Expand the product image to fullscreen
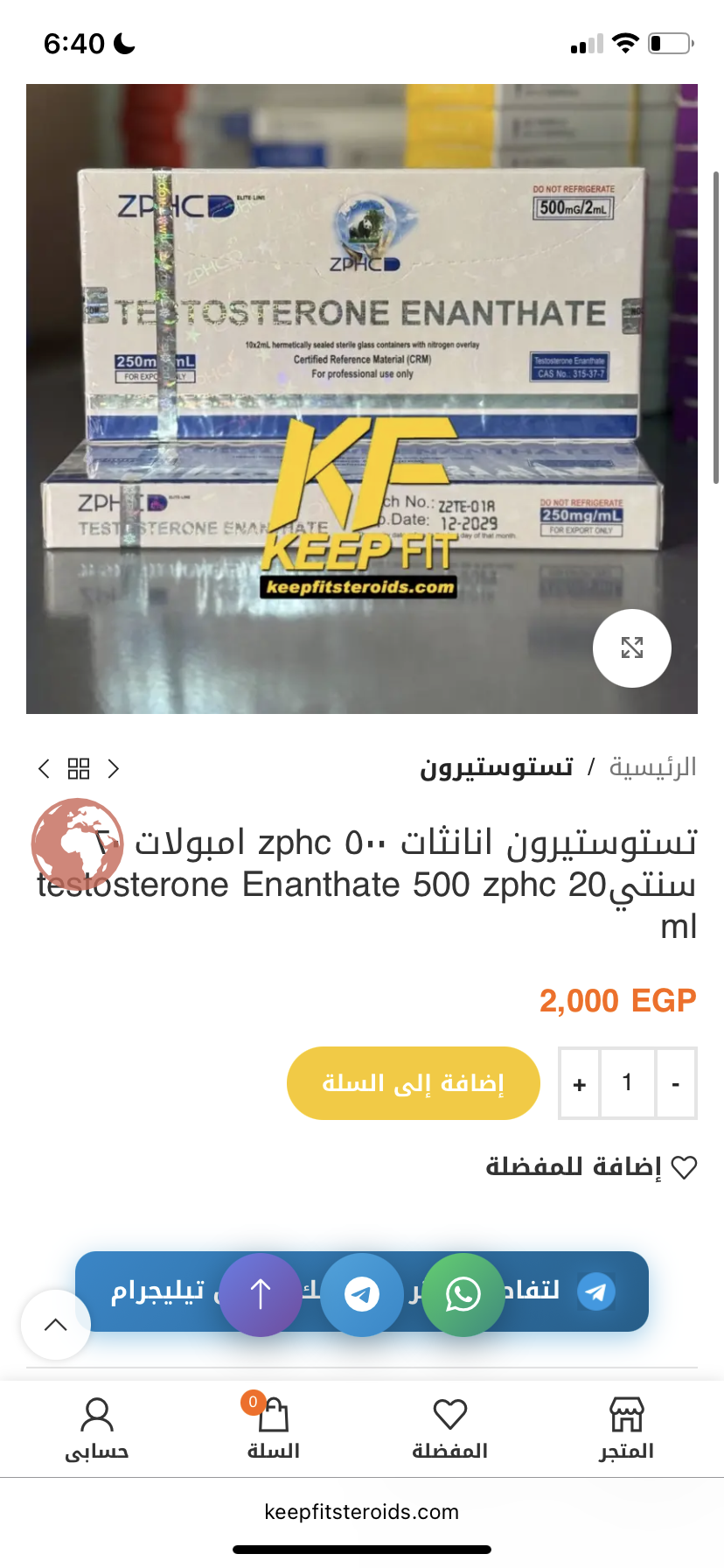The height and width of the screenshot is (1568, 724). tap(631, 647)
